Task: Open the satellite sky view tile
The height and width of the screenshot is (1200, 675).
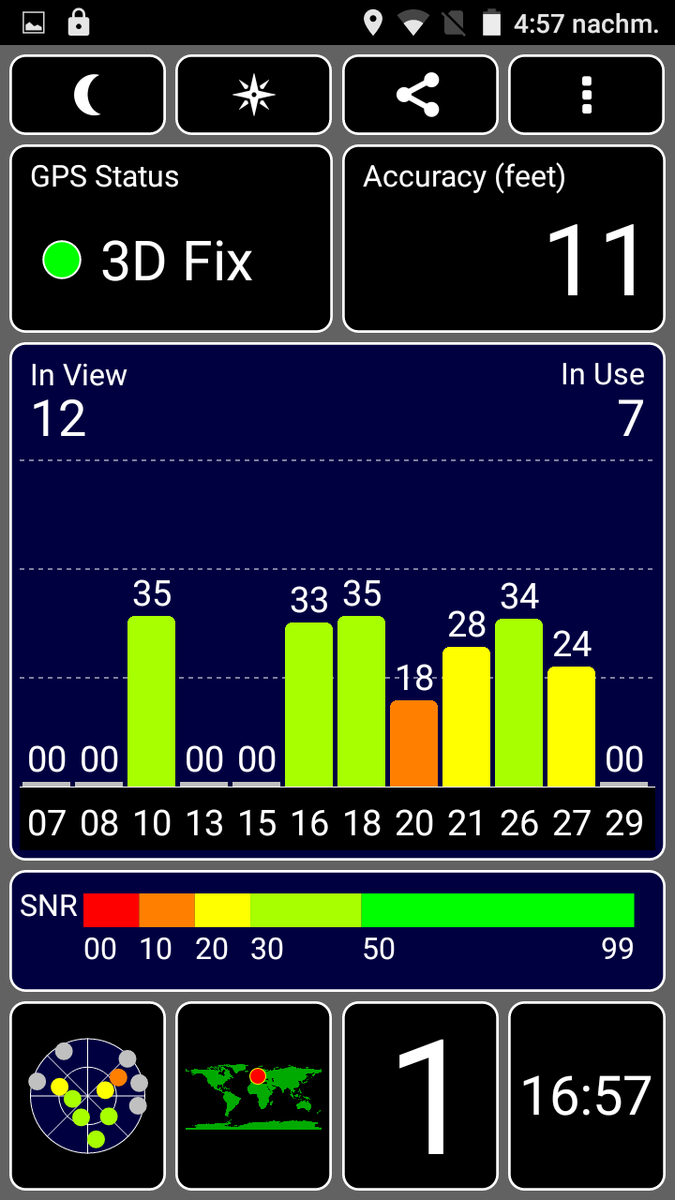Action: 88,1095
